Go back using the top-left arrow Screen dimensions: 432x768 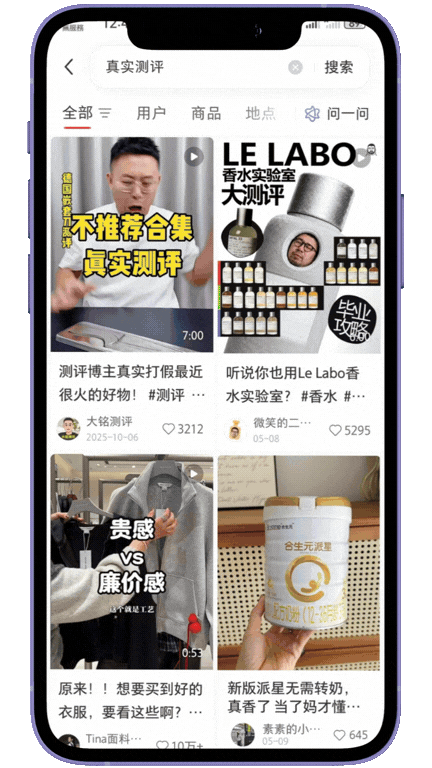[69, 67]
